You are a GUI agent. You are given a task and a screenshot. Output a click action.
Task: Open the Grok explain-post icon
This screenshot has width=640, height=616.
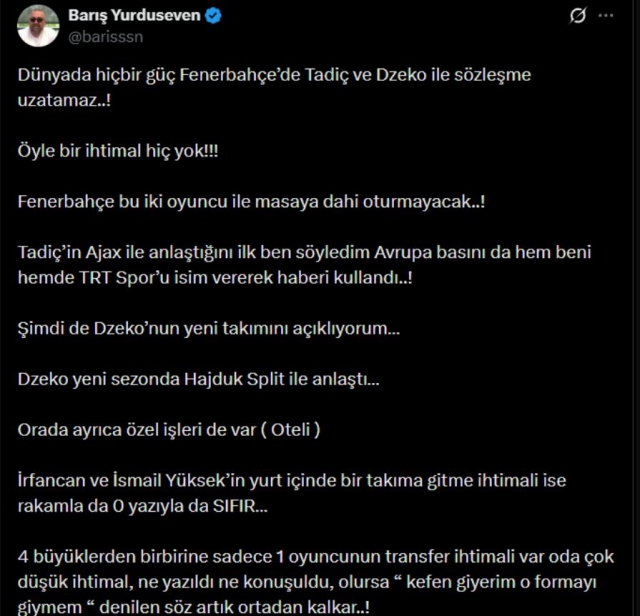point(577,16)
